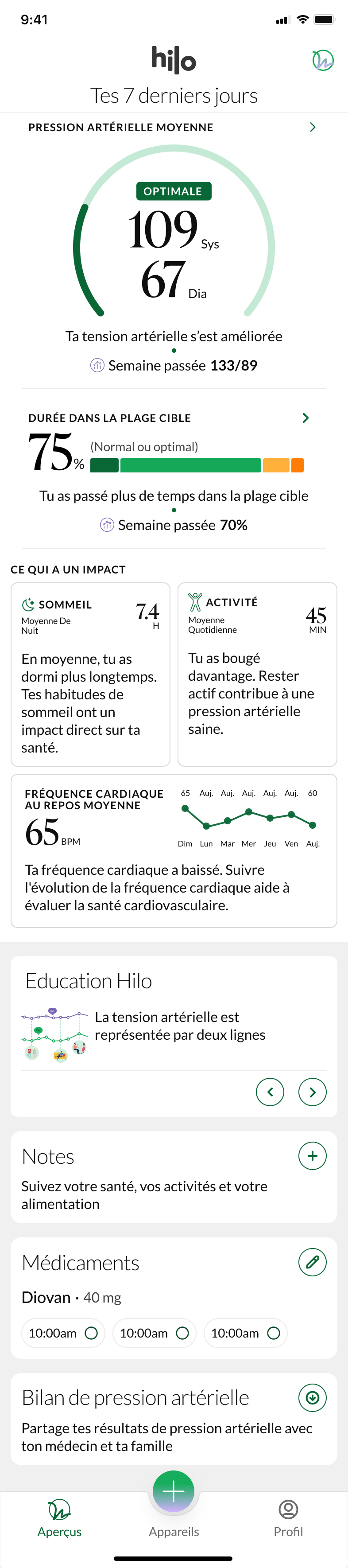
Task: Open the Hilo icon at top right
Action: pos(322,60)
